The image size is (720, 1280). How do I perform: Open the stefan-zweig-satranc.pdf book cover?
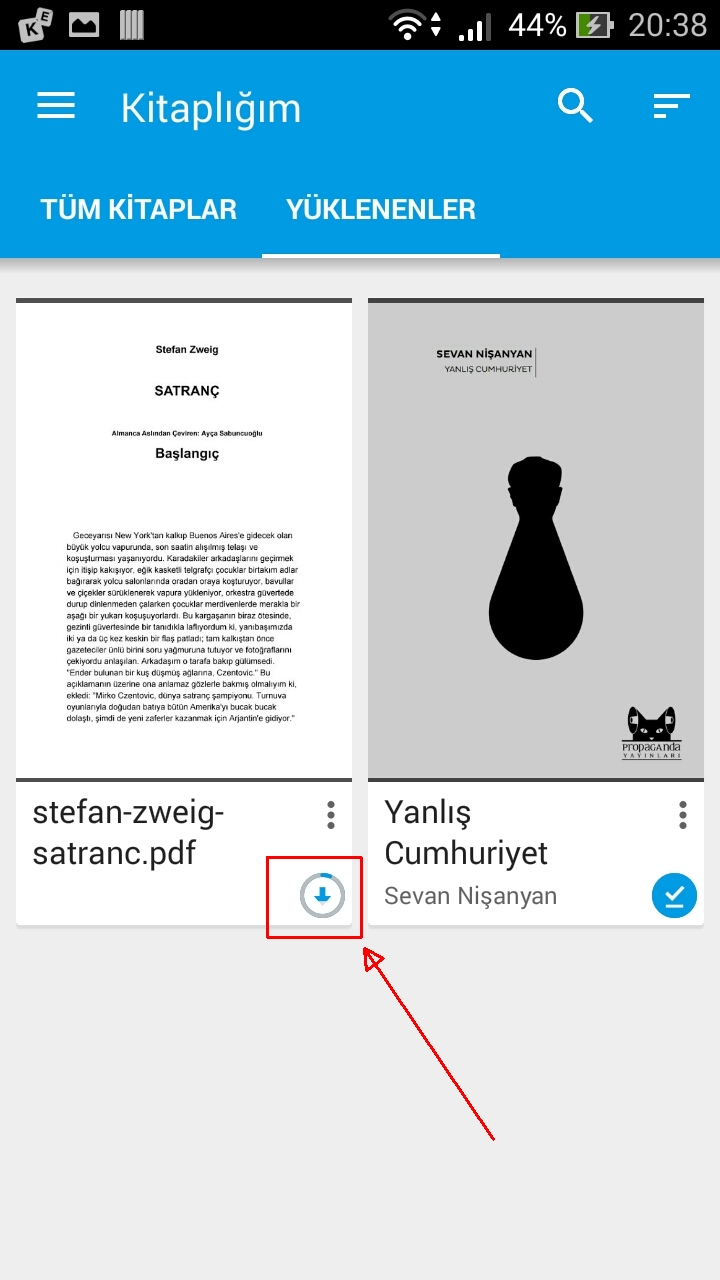coord(184,540)
